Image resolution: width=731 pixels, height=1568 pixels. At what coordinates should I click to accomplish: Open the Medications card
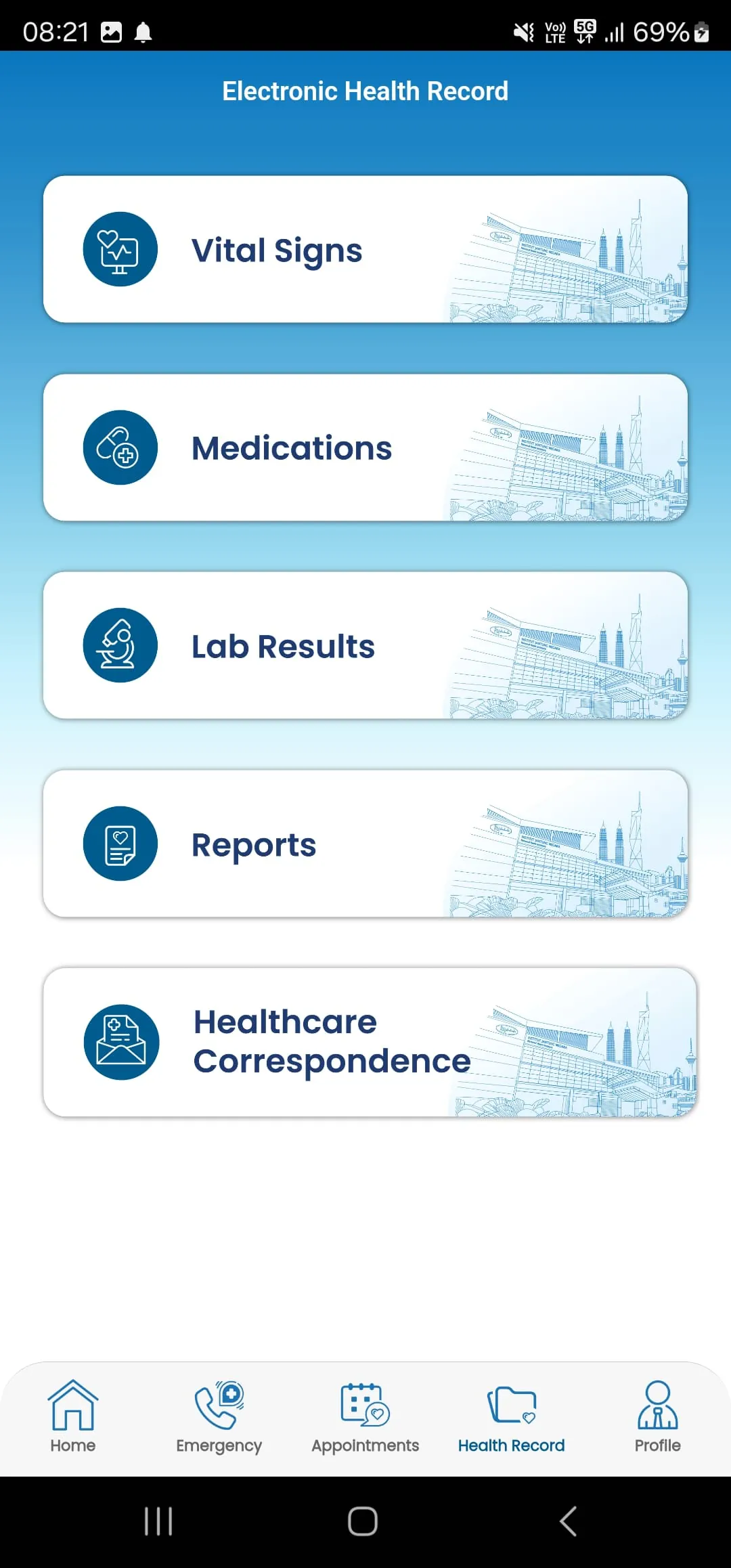click(365, 448)
